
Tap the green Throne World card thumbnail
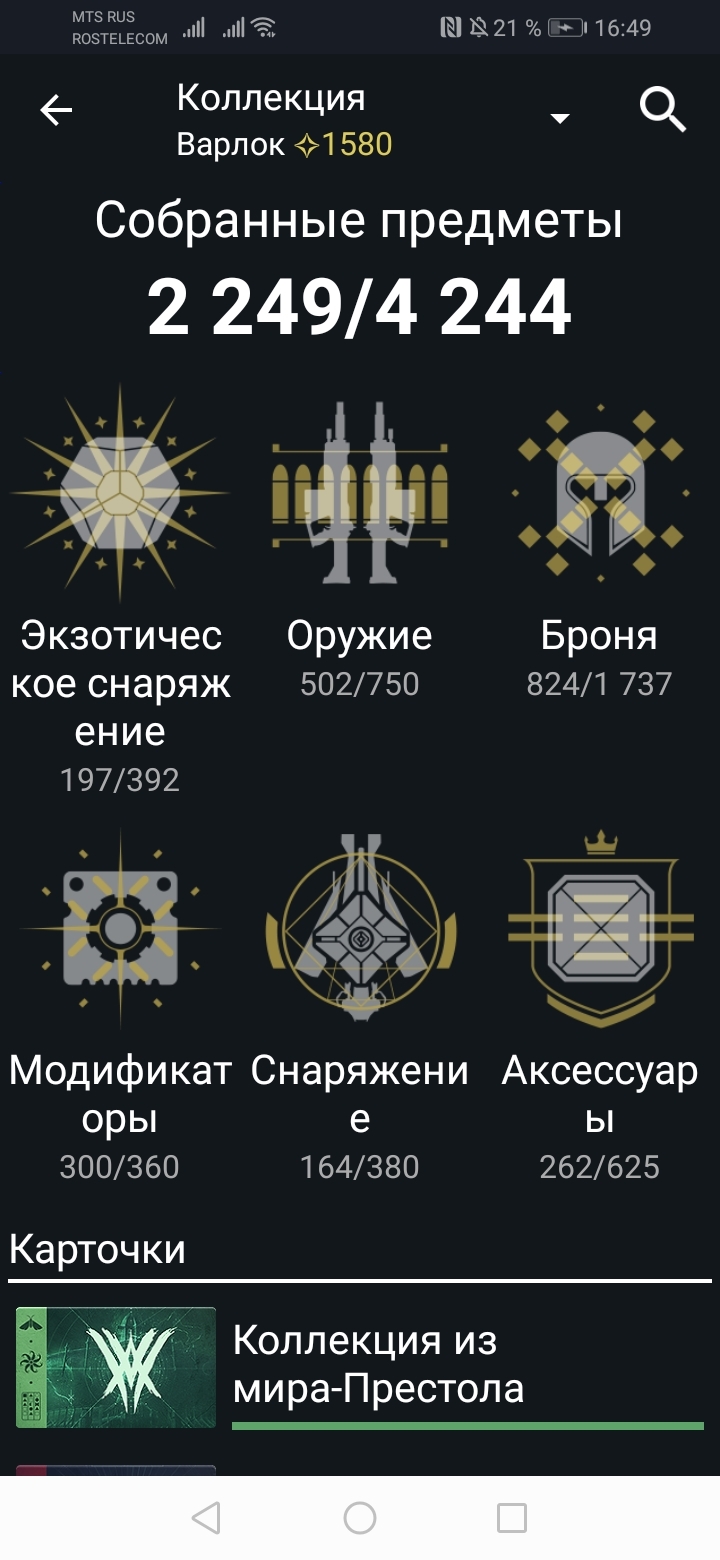[x=115, y=1365]
